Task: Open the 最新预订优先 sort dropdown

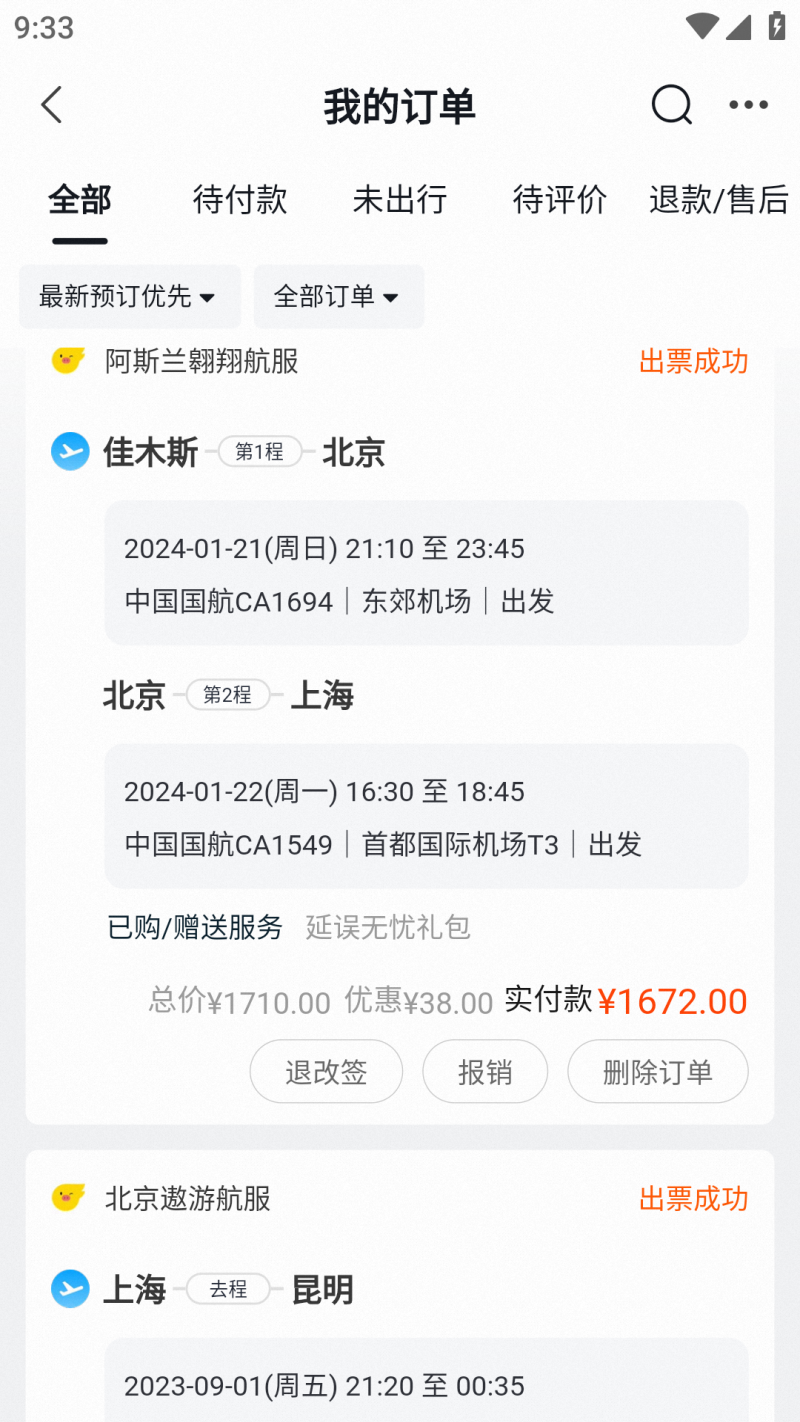Action: [129, 296]
